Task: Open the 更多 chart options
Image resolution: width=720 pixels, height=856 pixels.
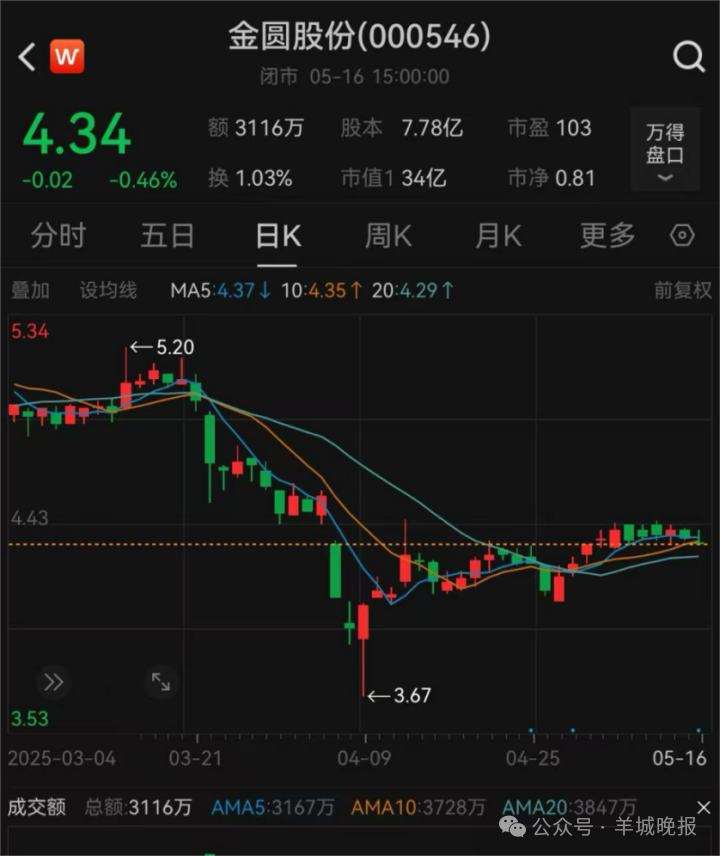Action: click(x=608, y=236)
